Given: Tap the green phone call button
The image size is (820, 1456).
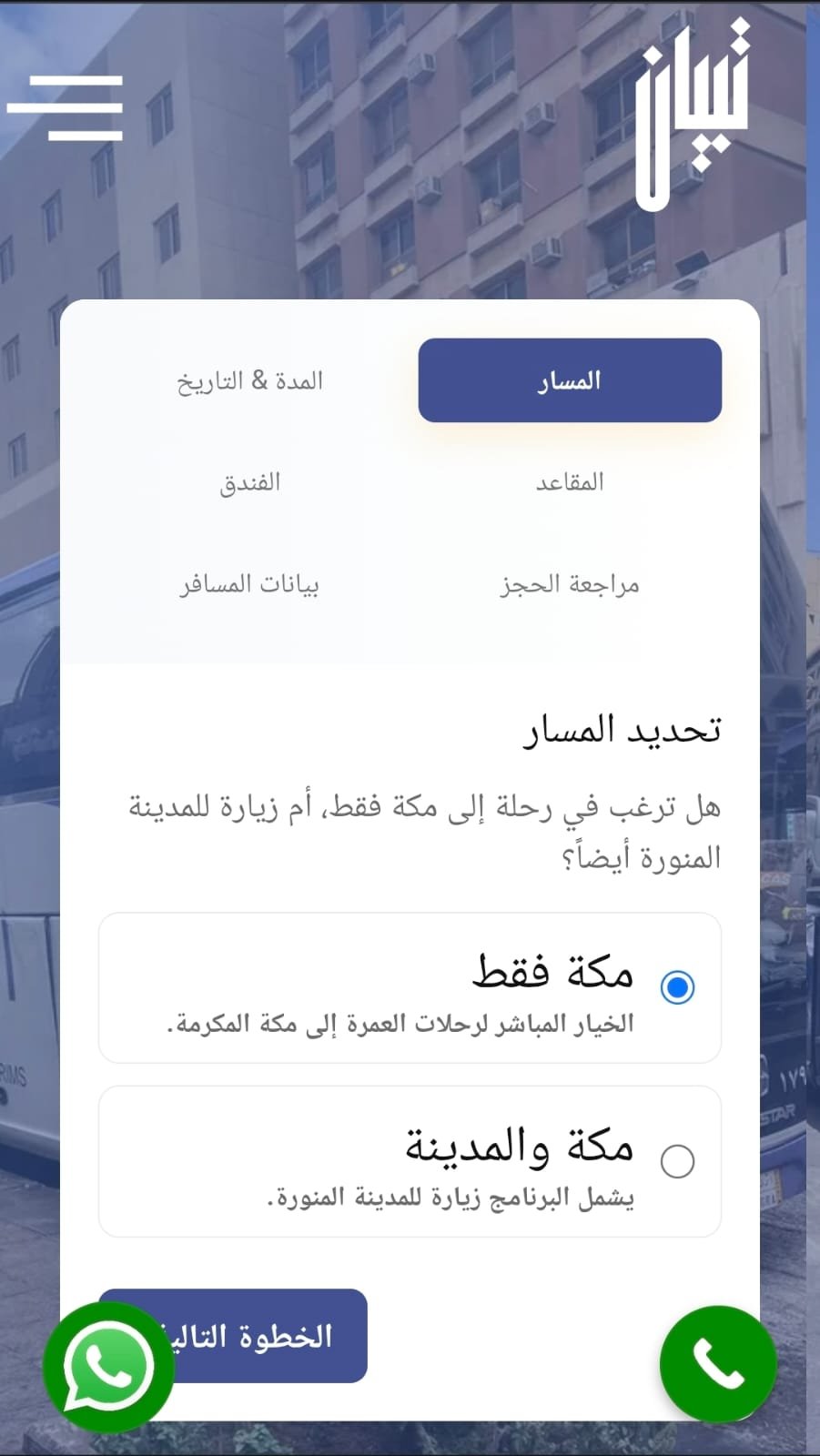Looking at the screenshot, I should point(718,1364).
